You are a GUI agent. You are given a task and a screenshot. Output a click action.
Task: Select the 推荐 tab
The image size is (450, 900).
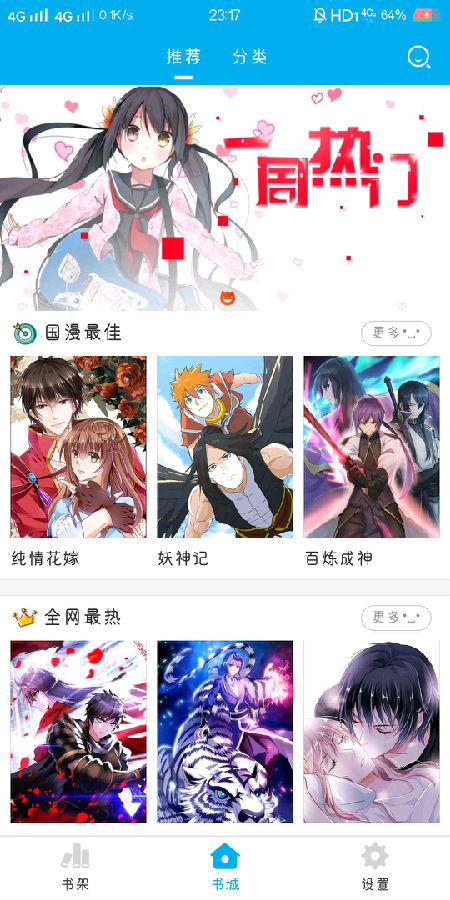(184, 57)
